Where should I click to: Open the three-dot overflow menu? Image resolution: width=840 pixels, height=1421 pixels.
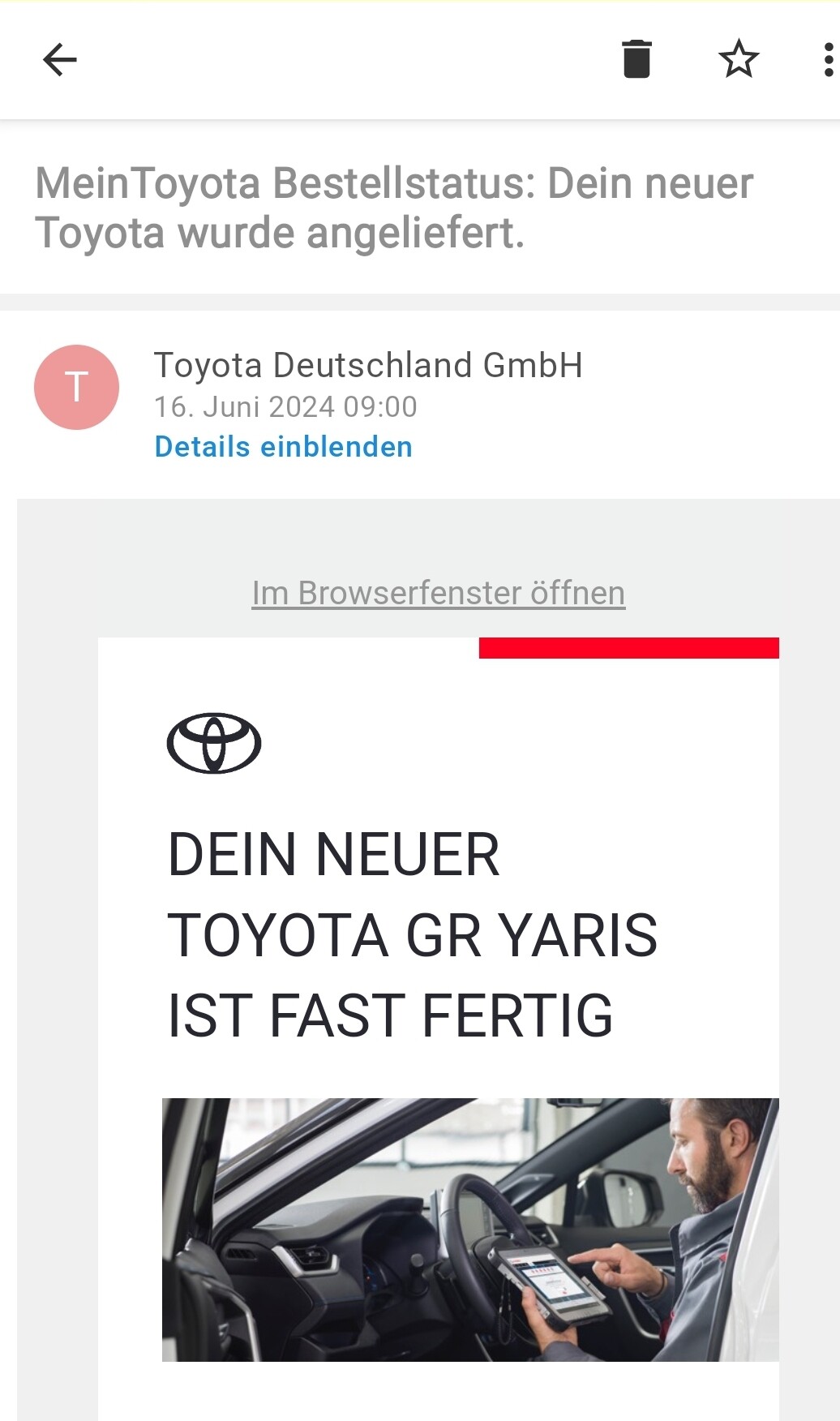(x=828, y=60)
